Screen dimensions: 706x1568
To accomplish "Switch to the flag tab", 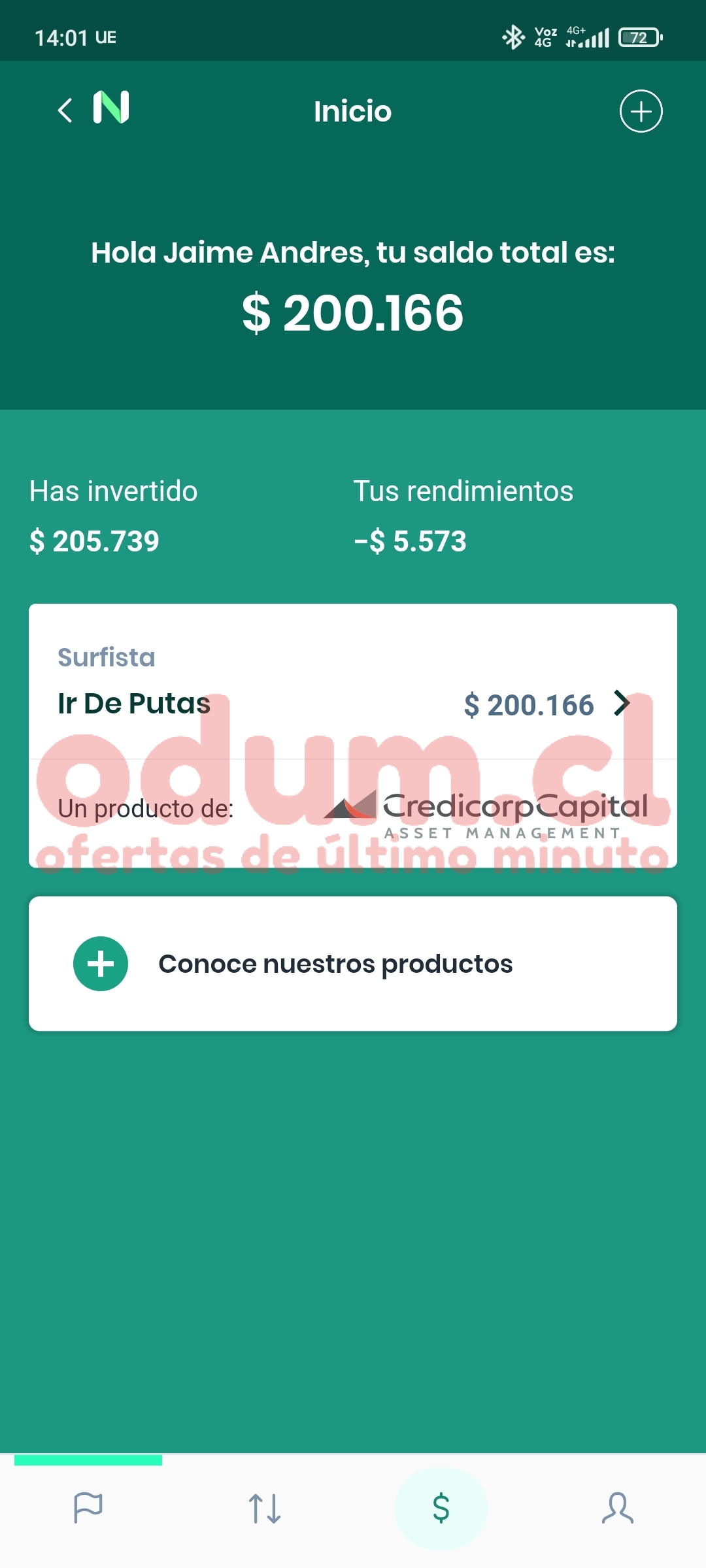I will coord(88,1508).
